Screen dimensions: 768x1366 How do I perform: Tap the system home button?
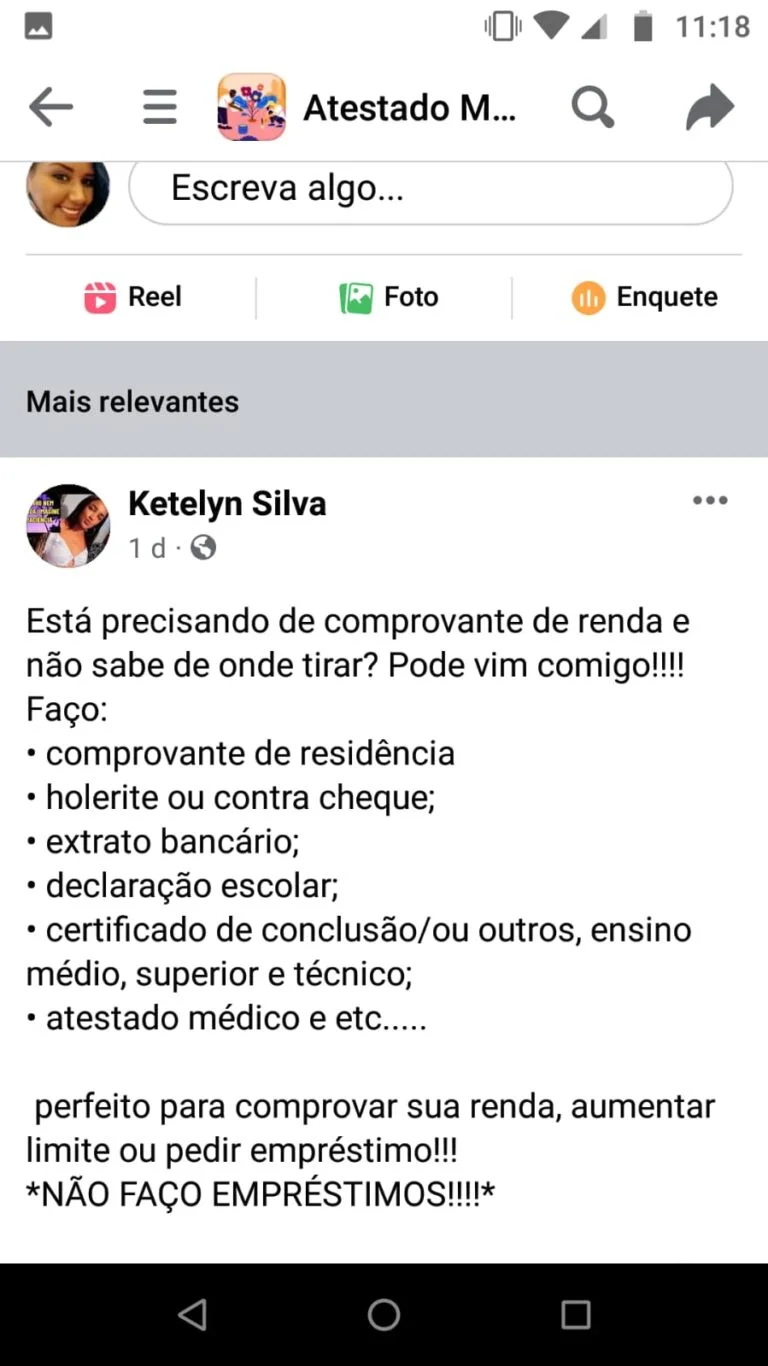(384, 1314)
